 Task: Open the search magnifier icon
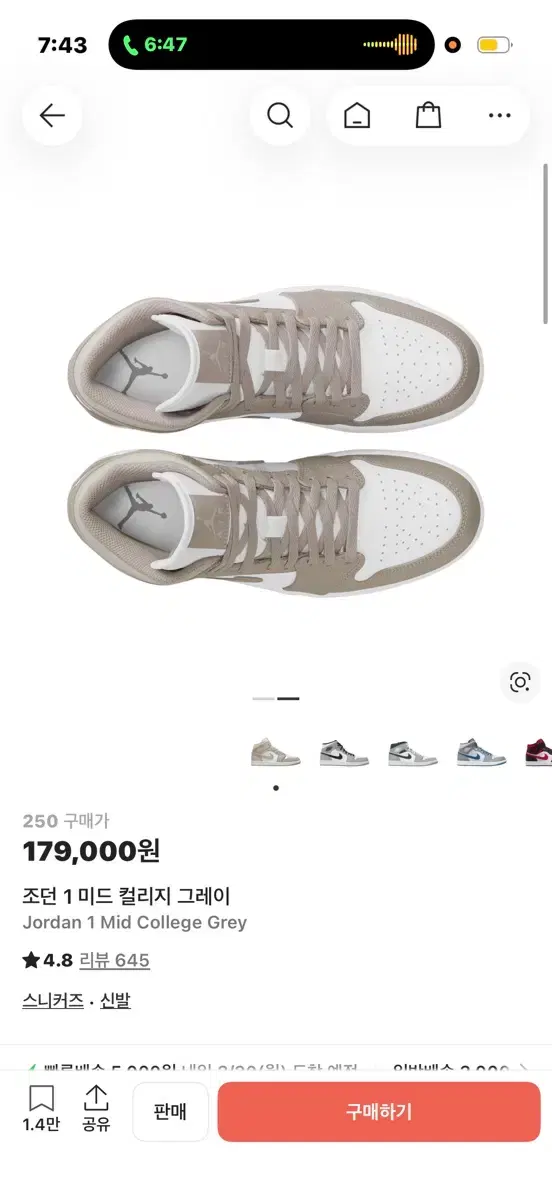pos(280,116)
